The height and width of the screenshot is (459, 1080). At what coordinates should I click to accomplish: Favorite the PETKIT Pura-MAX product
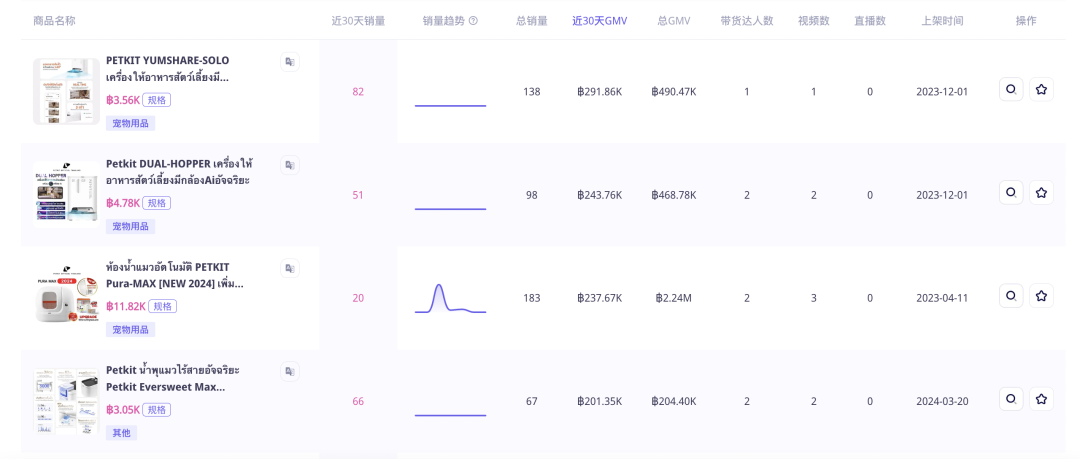(x=1041, y=297)
